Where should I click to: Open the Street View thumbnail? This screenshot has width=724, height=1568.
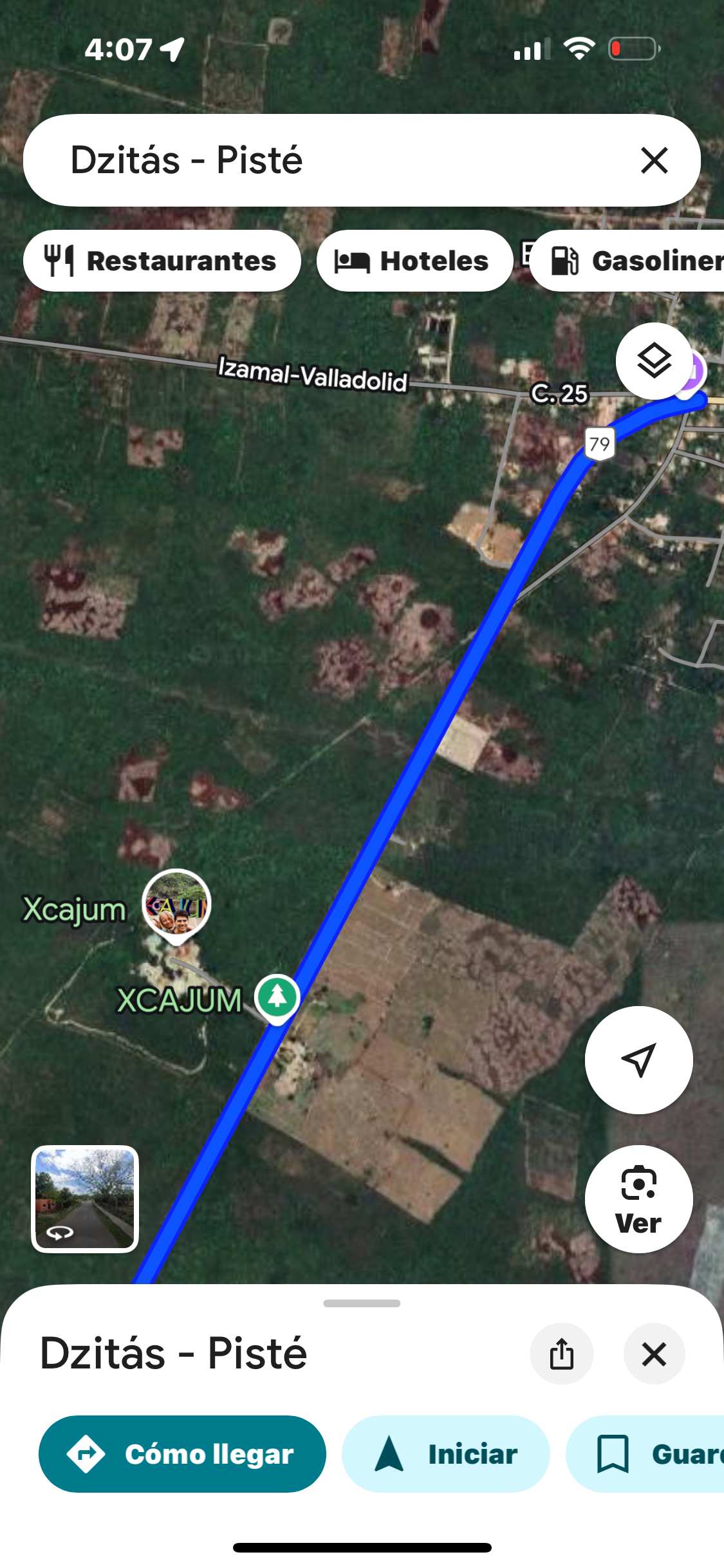click(x=85, y=1199)
